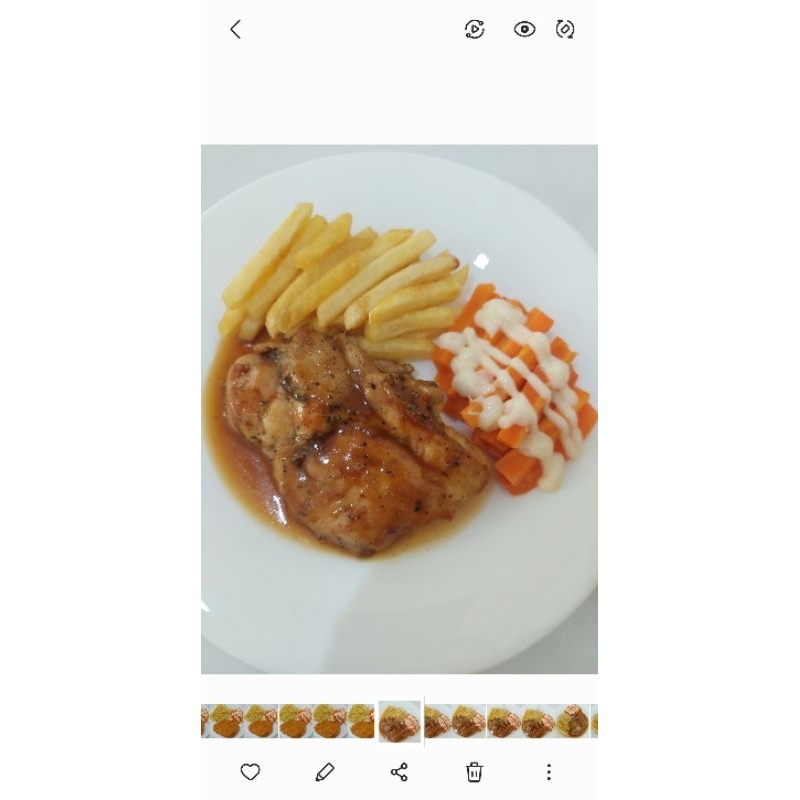The width and height of the screenshot is (800, 800).
Task: Edit the photo with the pencil icon
Action: click(324, 772)
